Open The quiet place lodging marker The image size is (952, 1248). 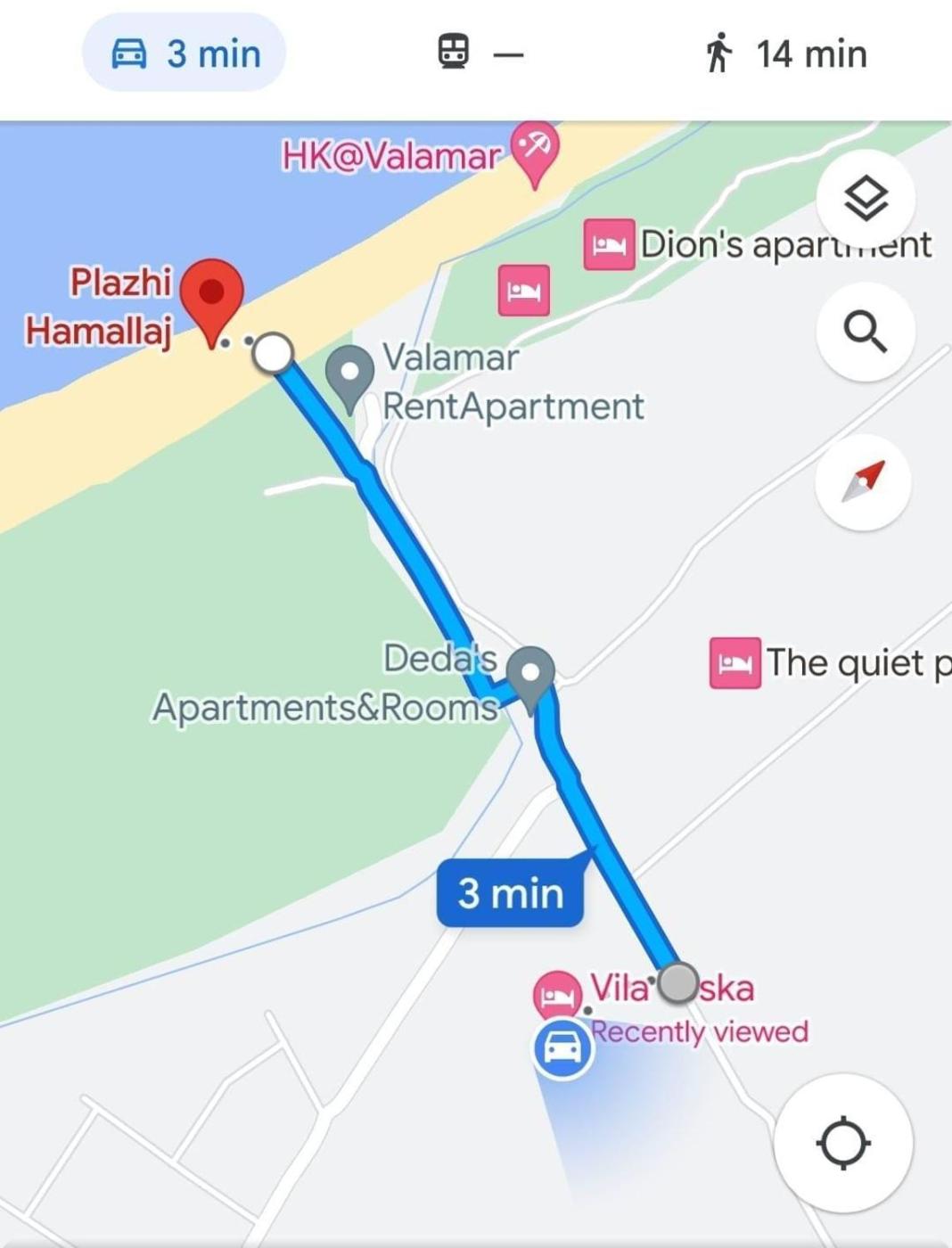point(735,663)
